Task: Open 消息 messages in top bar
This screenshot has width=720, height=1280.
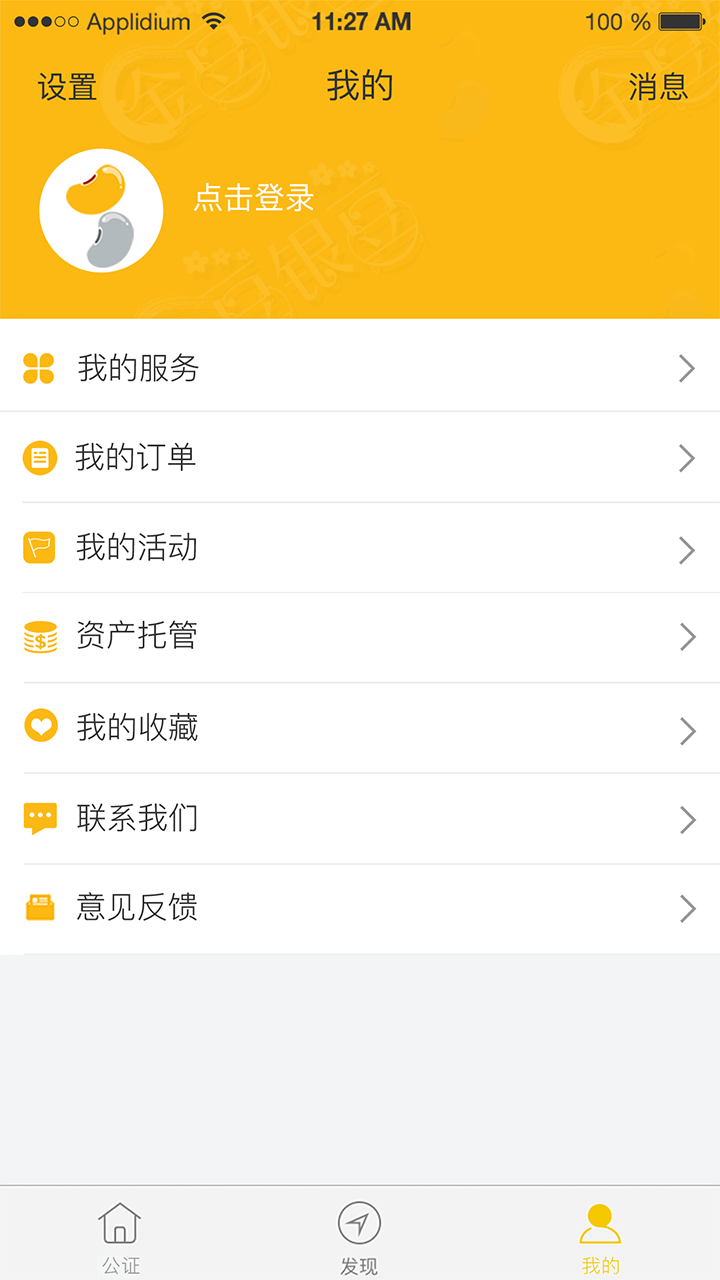Action: pyautogui.click(x=658, y=87)
